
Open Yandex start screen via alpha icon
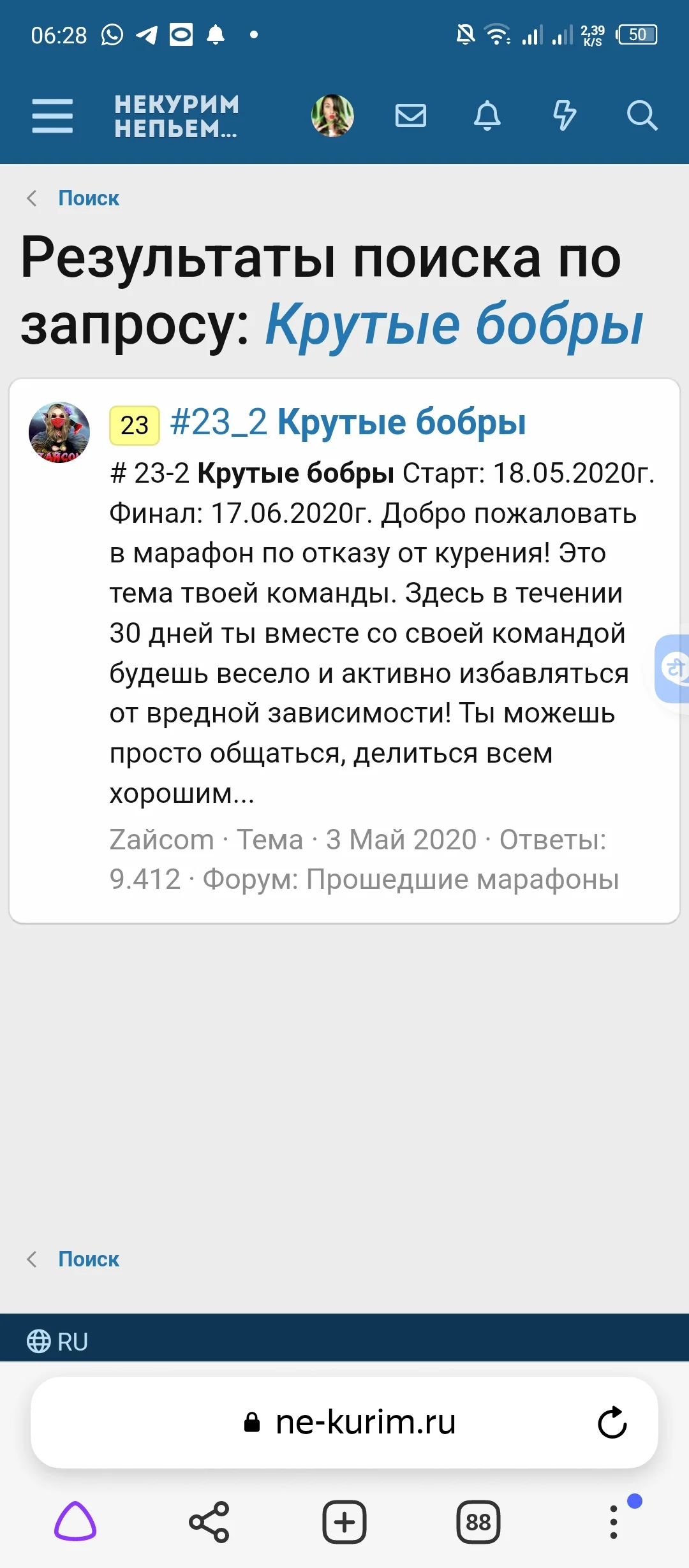click(x=75, y=1522)
